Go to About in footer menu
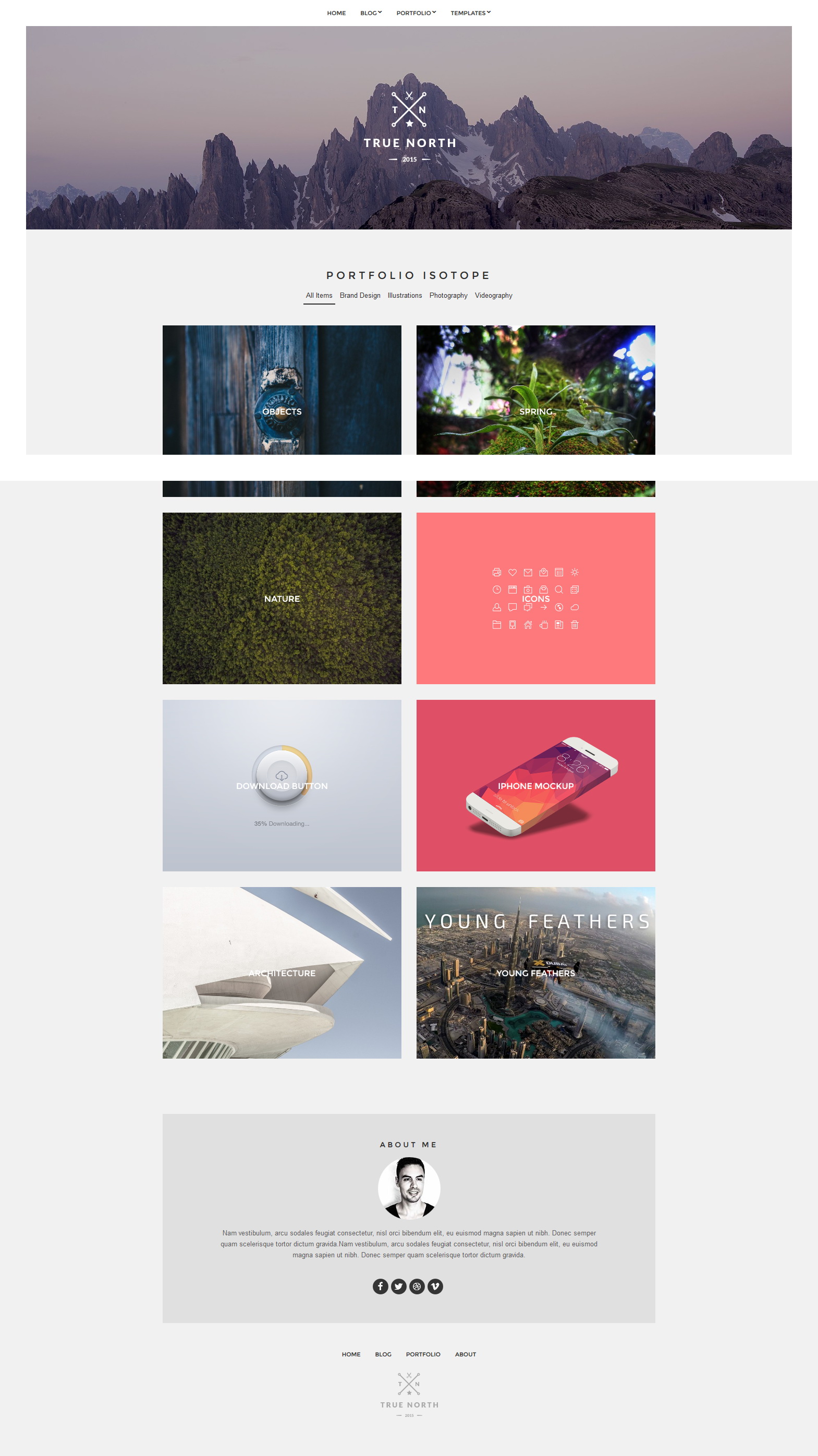The image size is (818, 1456). [466, 1354]
